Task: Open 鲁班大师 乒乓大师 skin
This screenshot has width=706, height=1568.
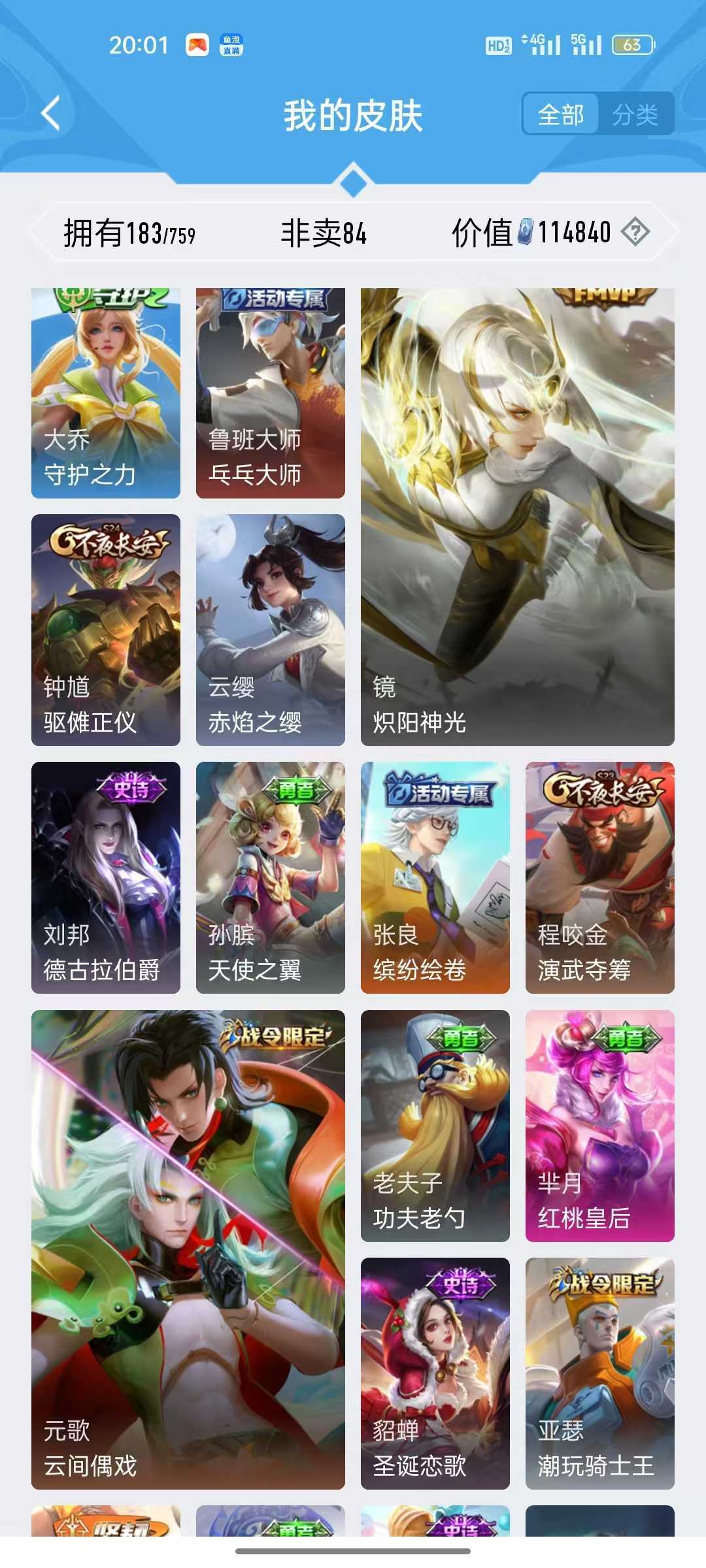Action: pyautogui.click(x=271, y=393)
